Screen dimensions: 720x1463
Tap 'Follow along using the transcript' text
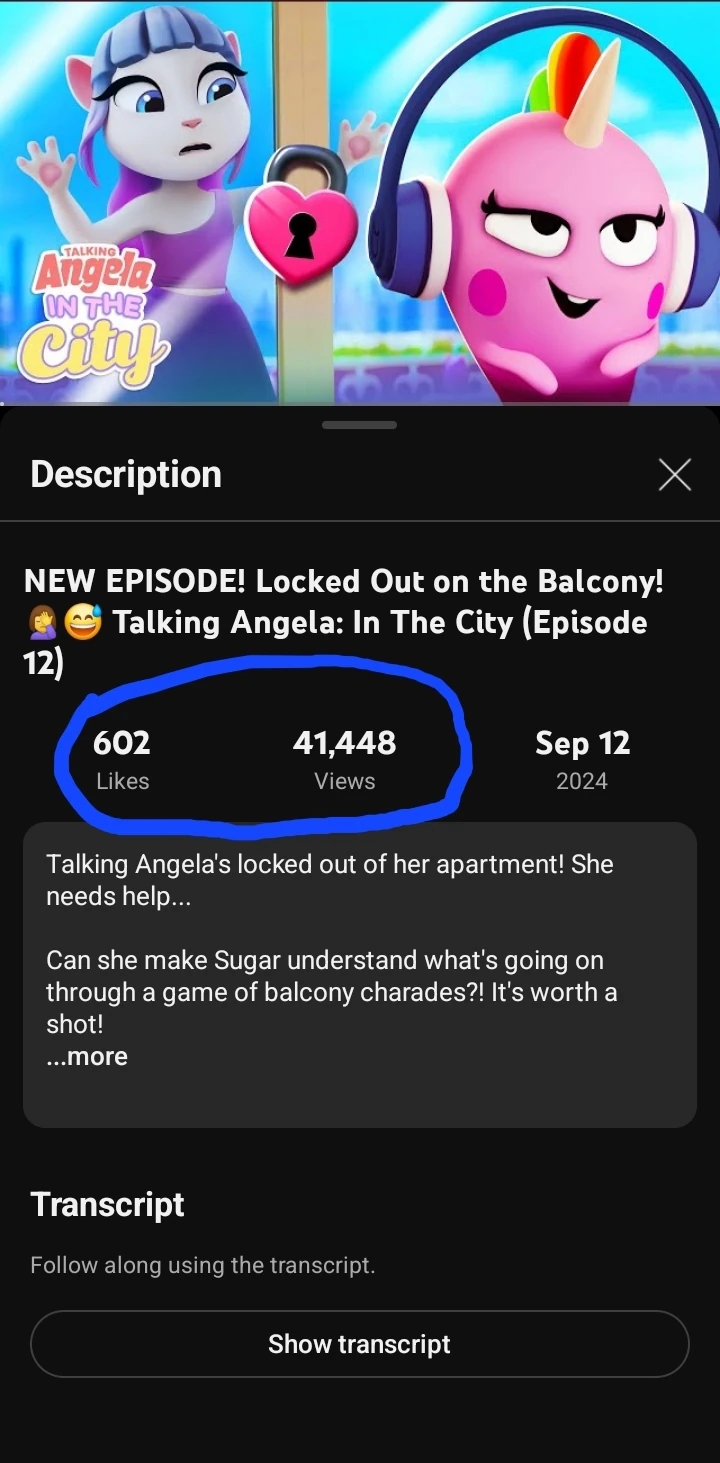[204, 1265]
